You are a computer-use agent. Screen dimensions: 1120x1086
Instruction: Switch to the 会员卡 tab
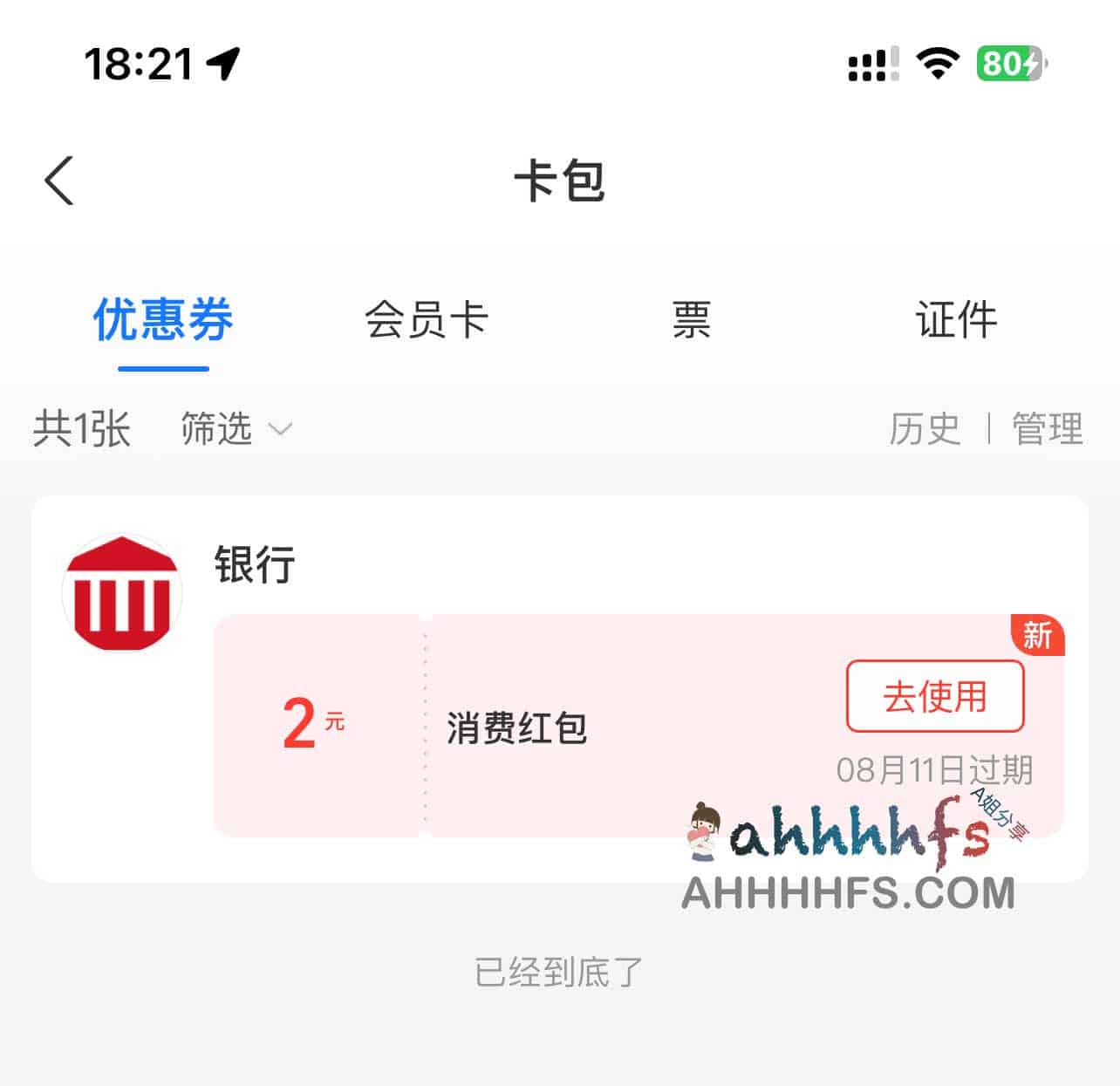(427, 320)
